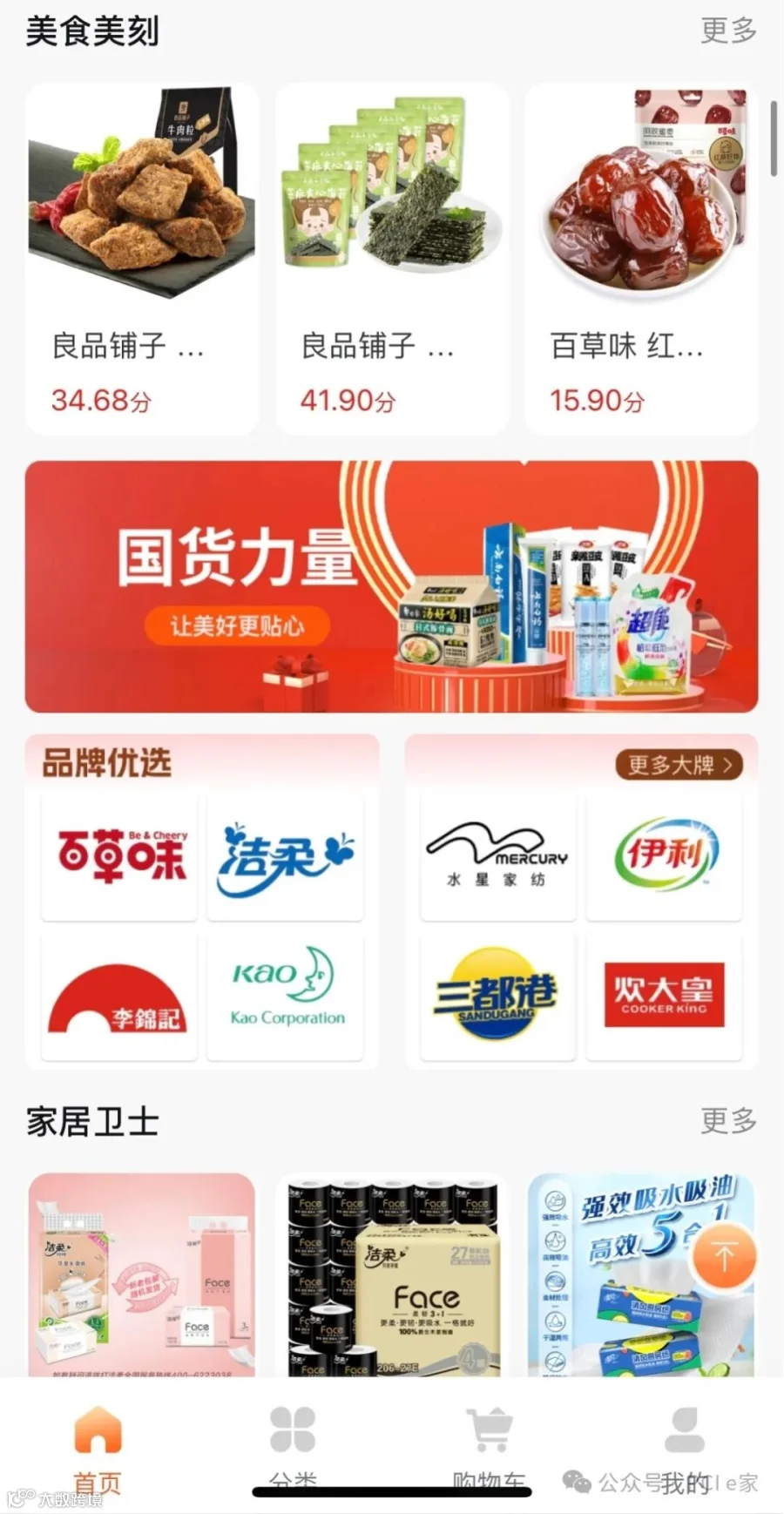Open the 水星家纺 Mercury brand tile

[x=498, y=856]
